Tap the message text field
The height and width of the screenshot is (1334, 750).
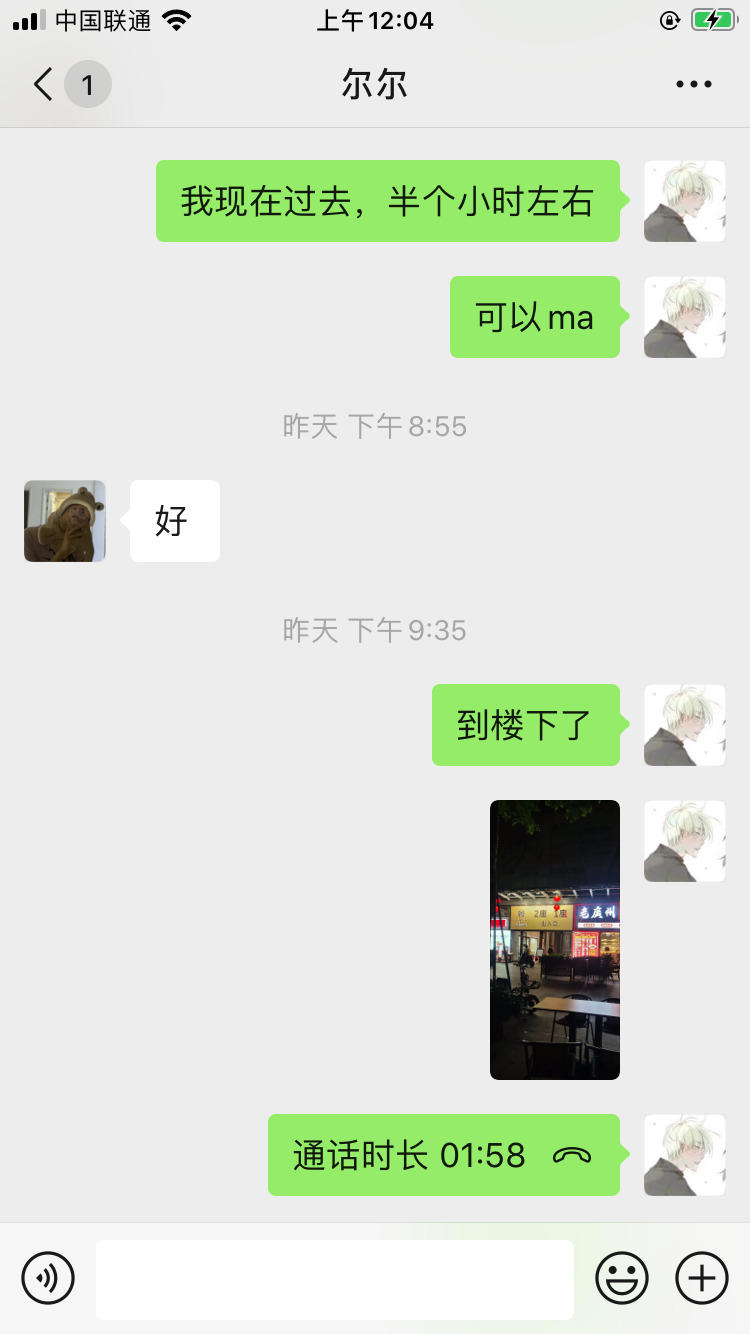(x=335, y=1279)
